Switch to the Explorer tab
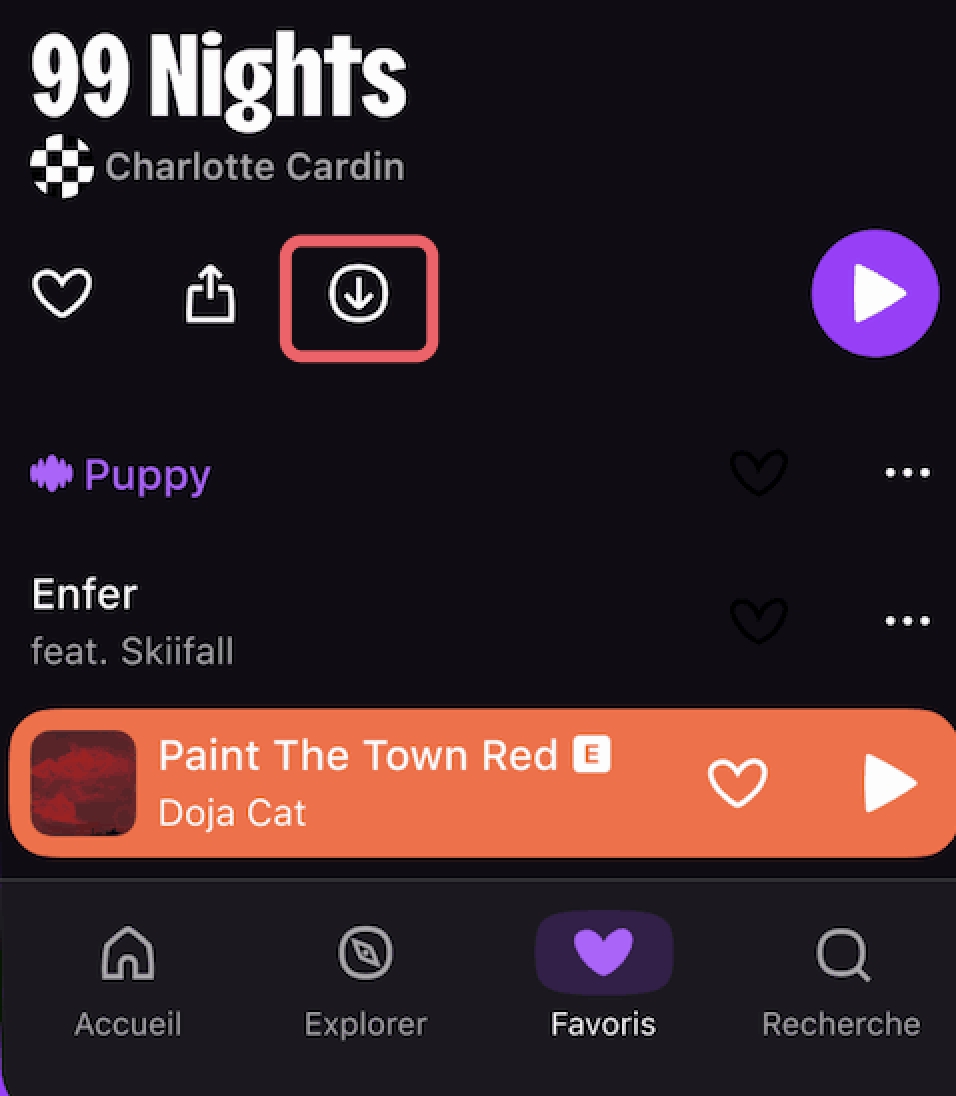The height and width of the screenshot is (1096, 956). tap(365, 982)
